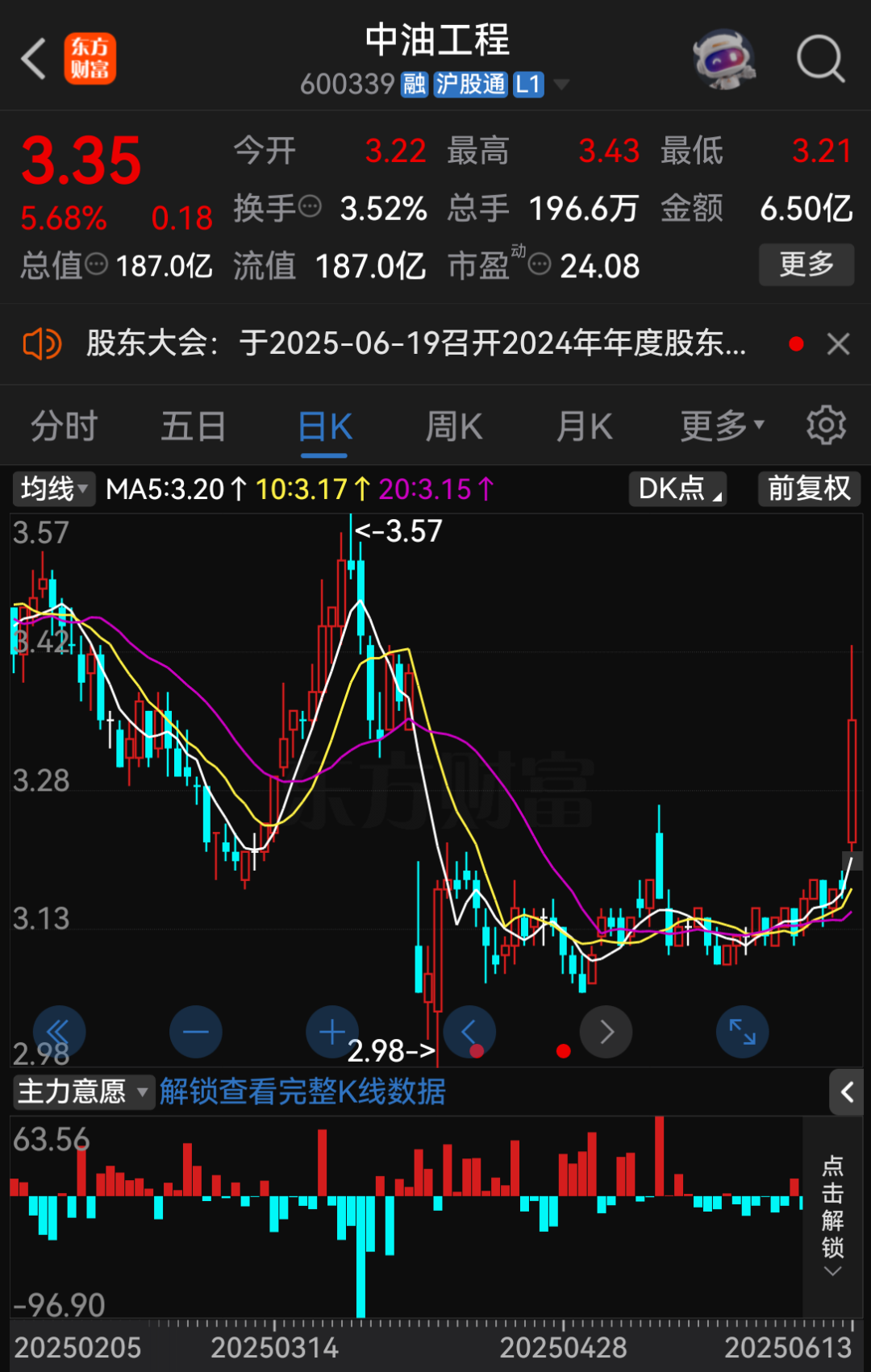Select the 月K tab

(x=585, y=426)
